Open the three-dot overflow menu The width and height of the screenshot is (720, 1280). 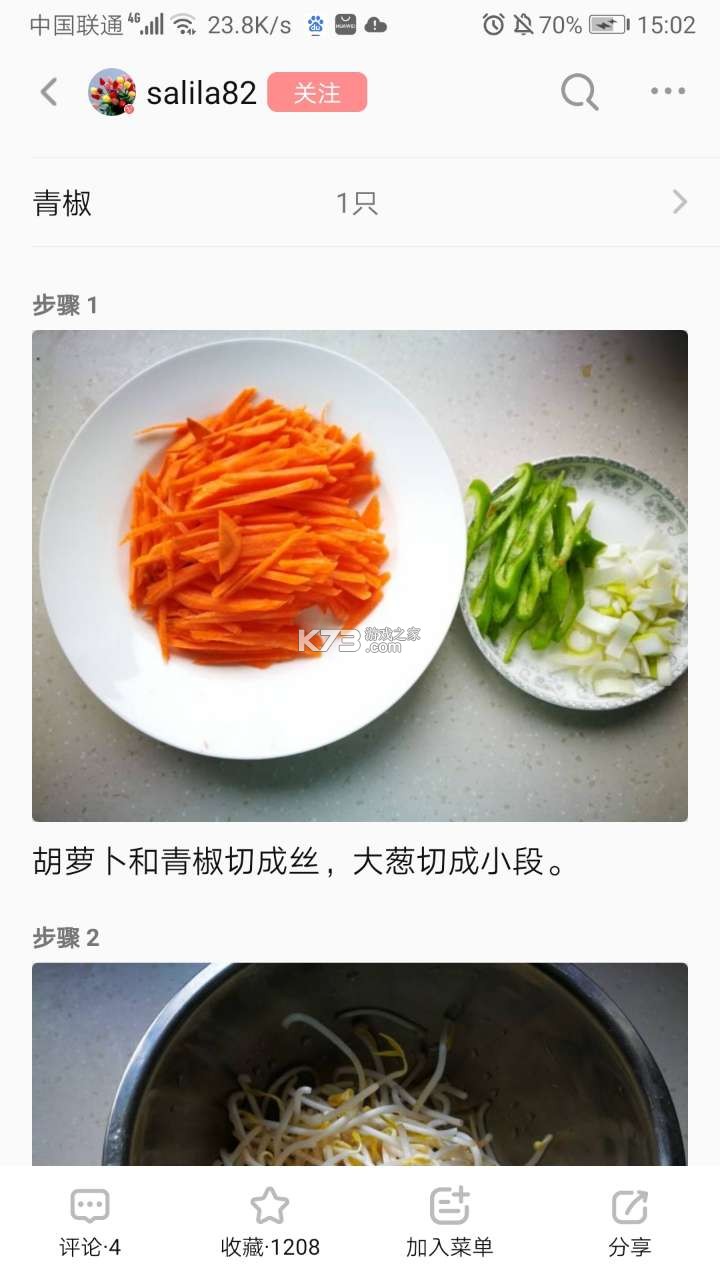point(667,92)
